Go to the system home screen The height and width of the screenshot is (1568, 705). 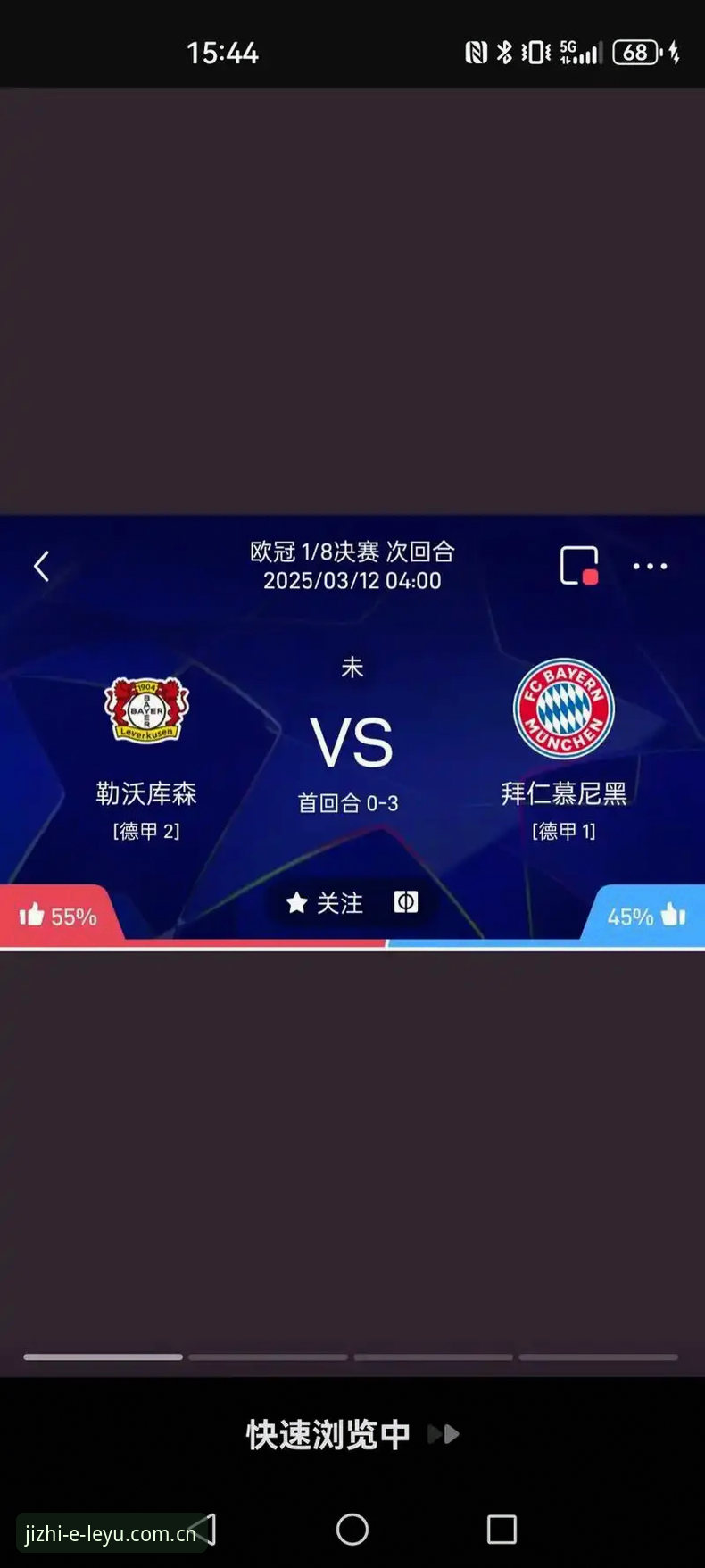click(x=352, y=1529)
